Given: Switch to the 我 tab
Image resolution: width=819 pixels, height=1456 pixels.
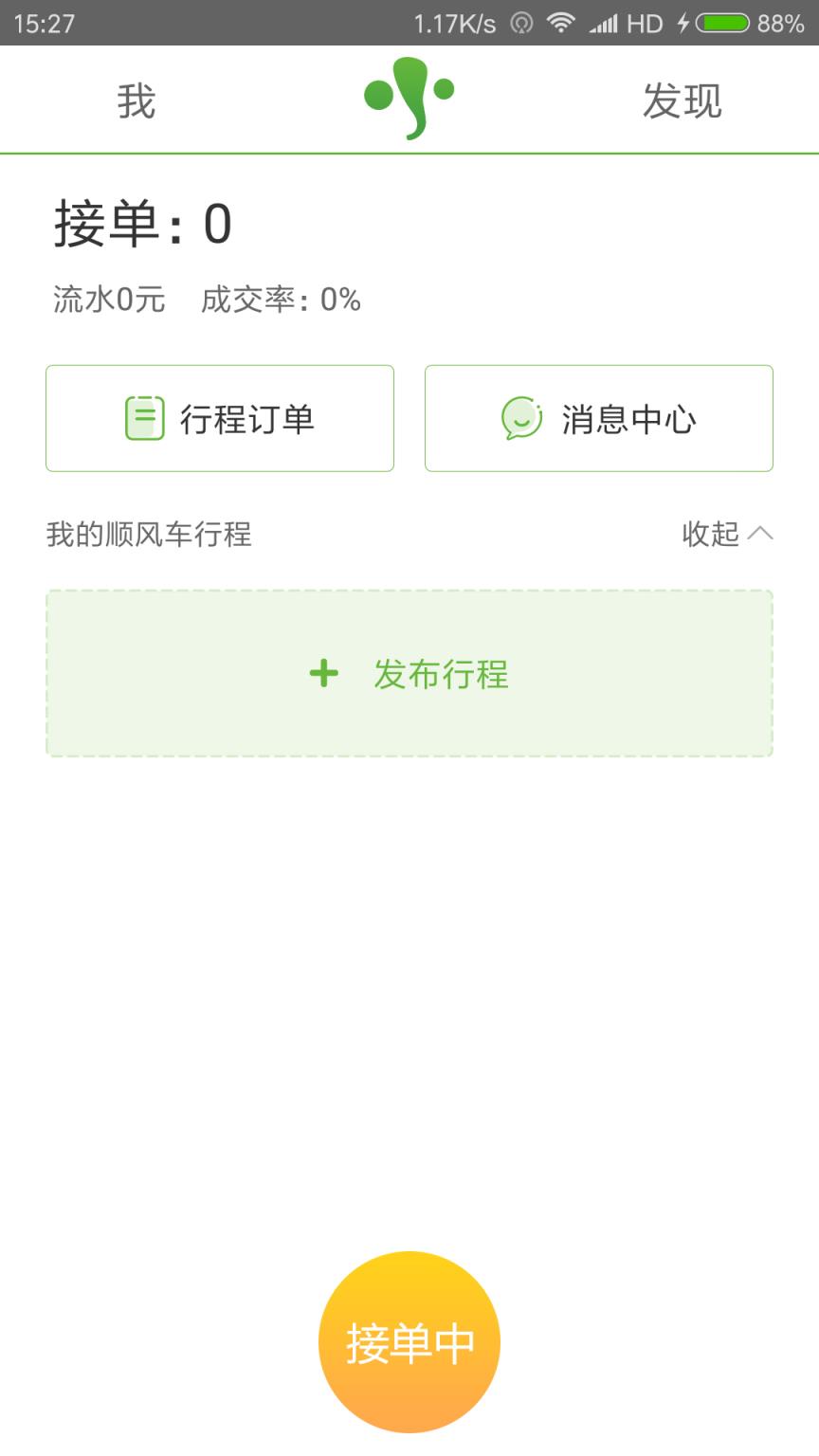Looking at the screenshot, I should coord(137,101).
